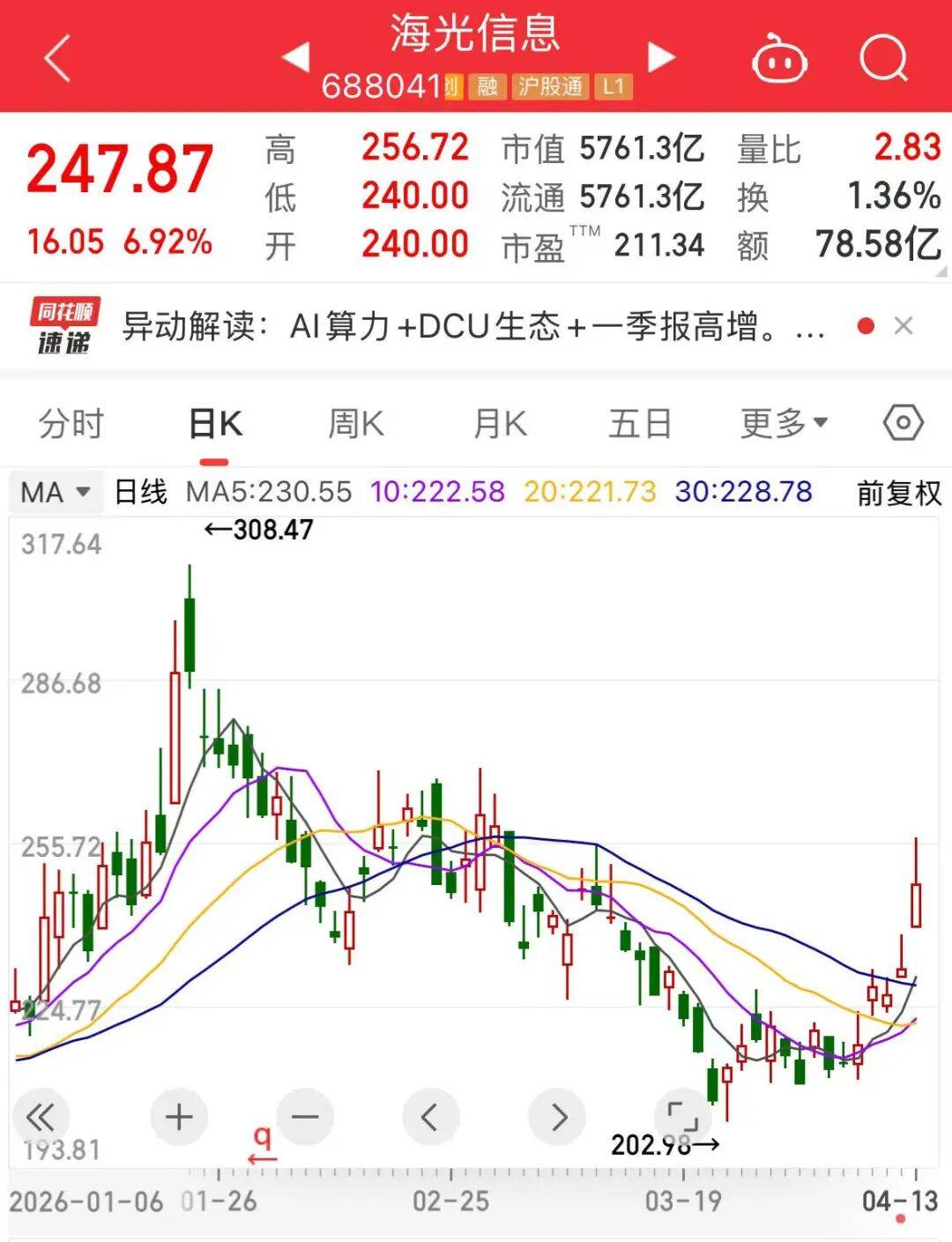Expand the chart to full screen
Image resolution: width=952 pixels, height=1242 pixels.
coord(683,1117)
